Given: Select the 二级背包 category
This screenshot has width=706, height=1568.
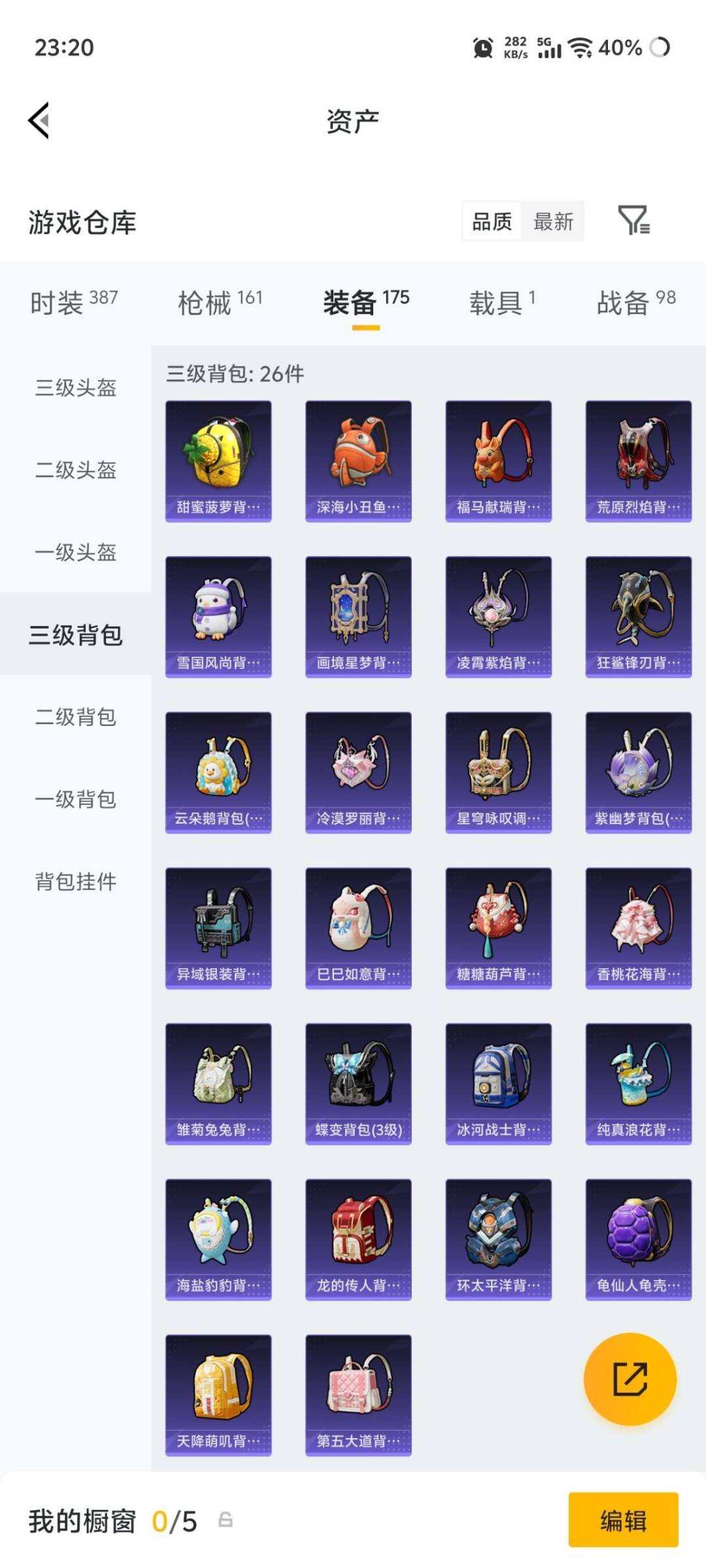Looking at the screenshot, I should [76, 717].
